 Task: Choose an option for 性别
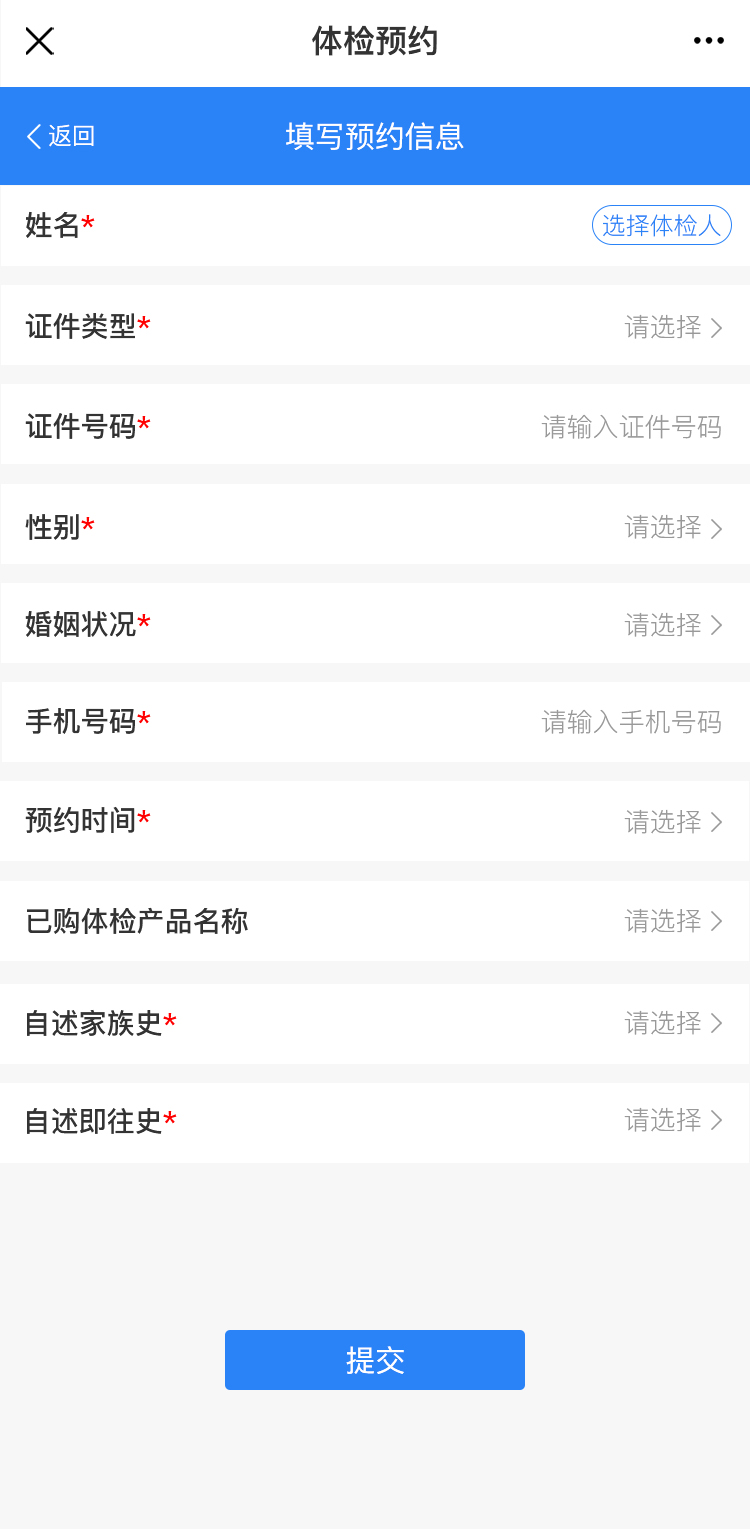pyautogui.click(x=672, y=527)
